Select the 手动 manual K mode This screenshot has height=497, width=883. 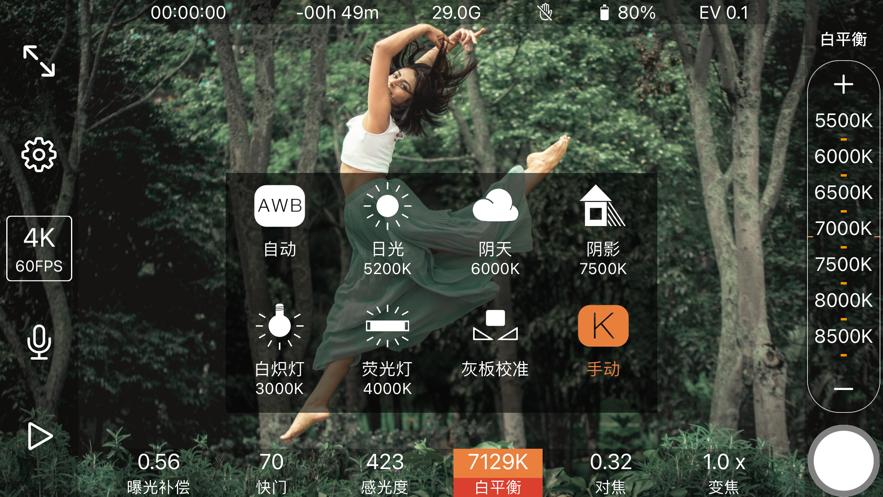tap(603, 341)
